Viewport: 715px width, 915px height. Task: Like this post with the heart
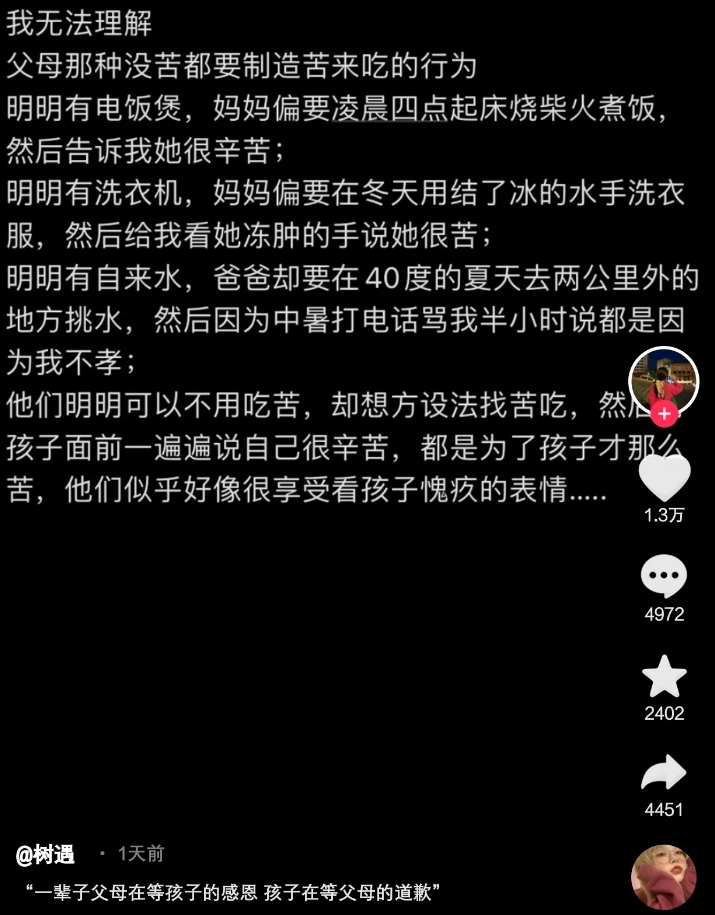click(664, 477)
